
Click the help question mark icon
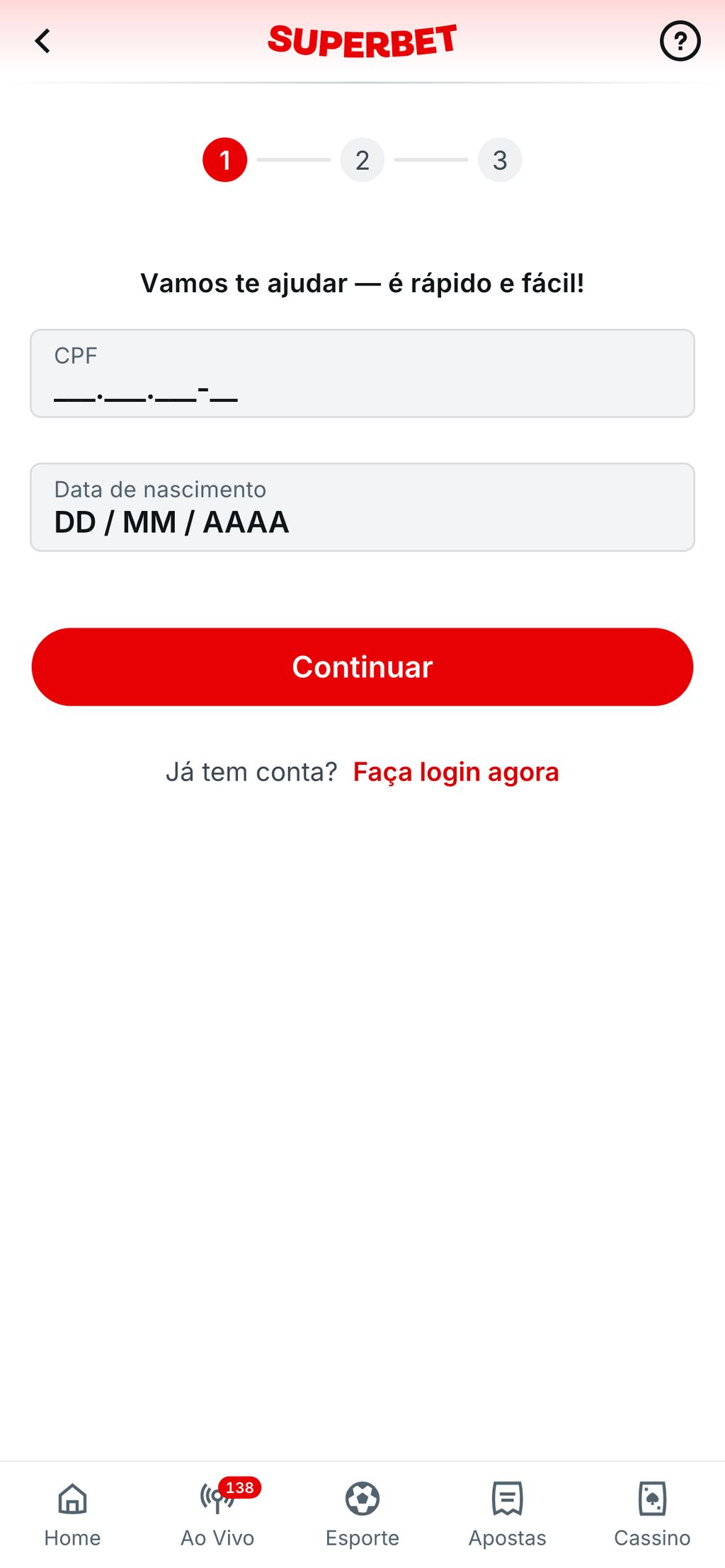(x=679, y=42)
